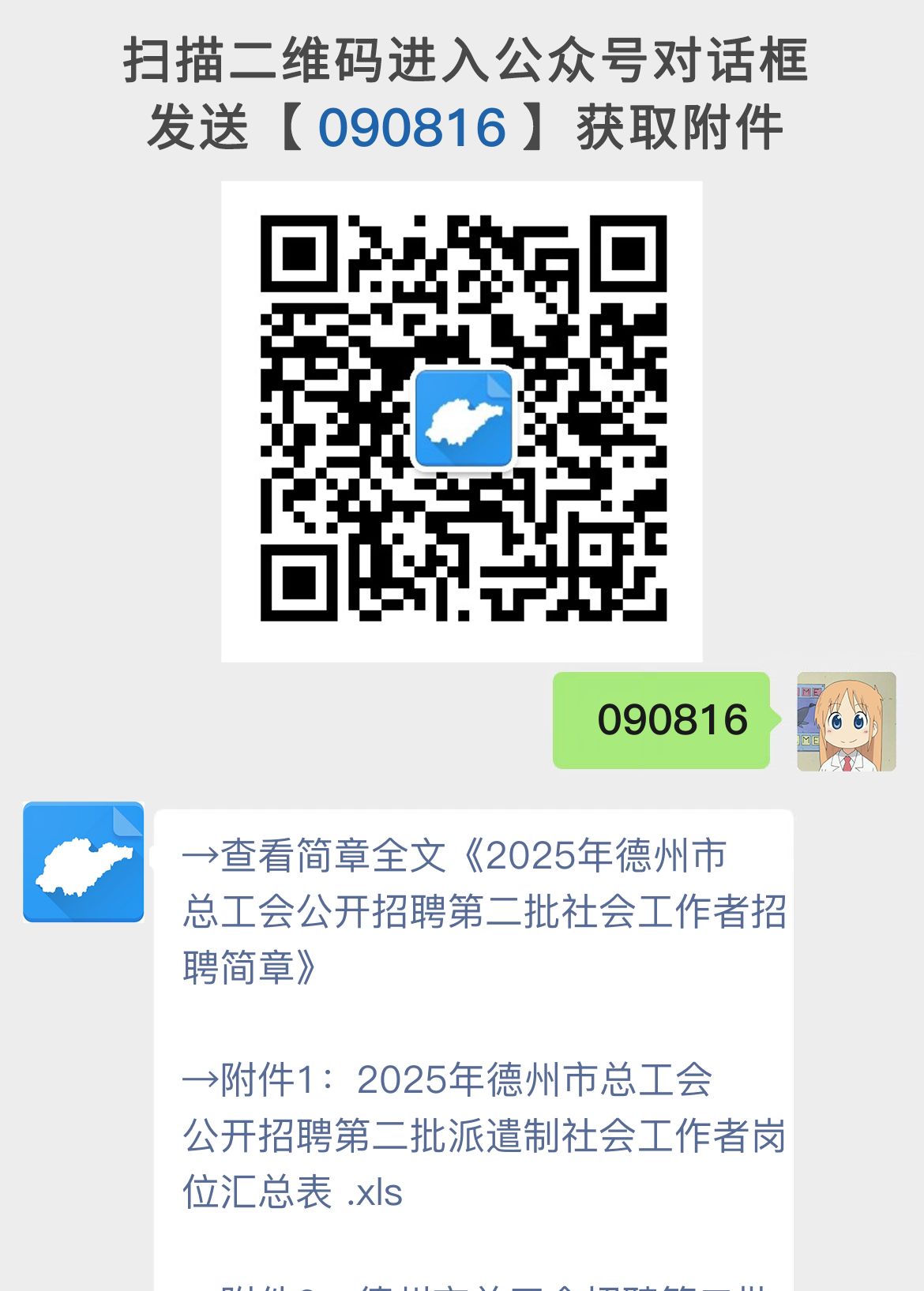This screenshot has width=924, height=1291.
Task: Tap the green 090816 message bubble
Action: click(659, 721)
